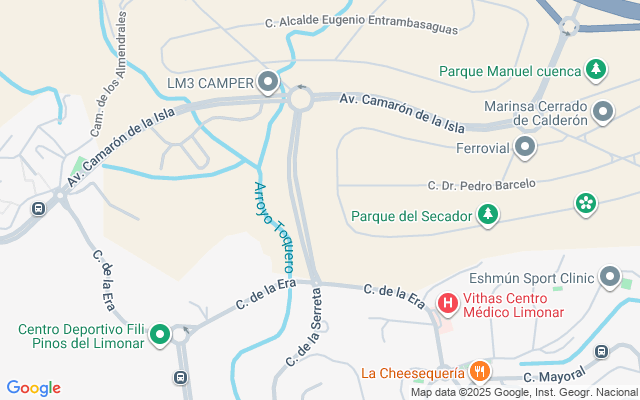Open the LM3 CAMPER place marker
The image size is (640, 400).
tap(267, 82)
